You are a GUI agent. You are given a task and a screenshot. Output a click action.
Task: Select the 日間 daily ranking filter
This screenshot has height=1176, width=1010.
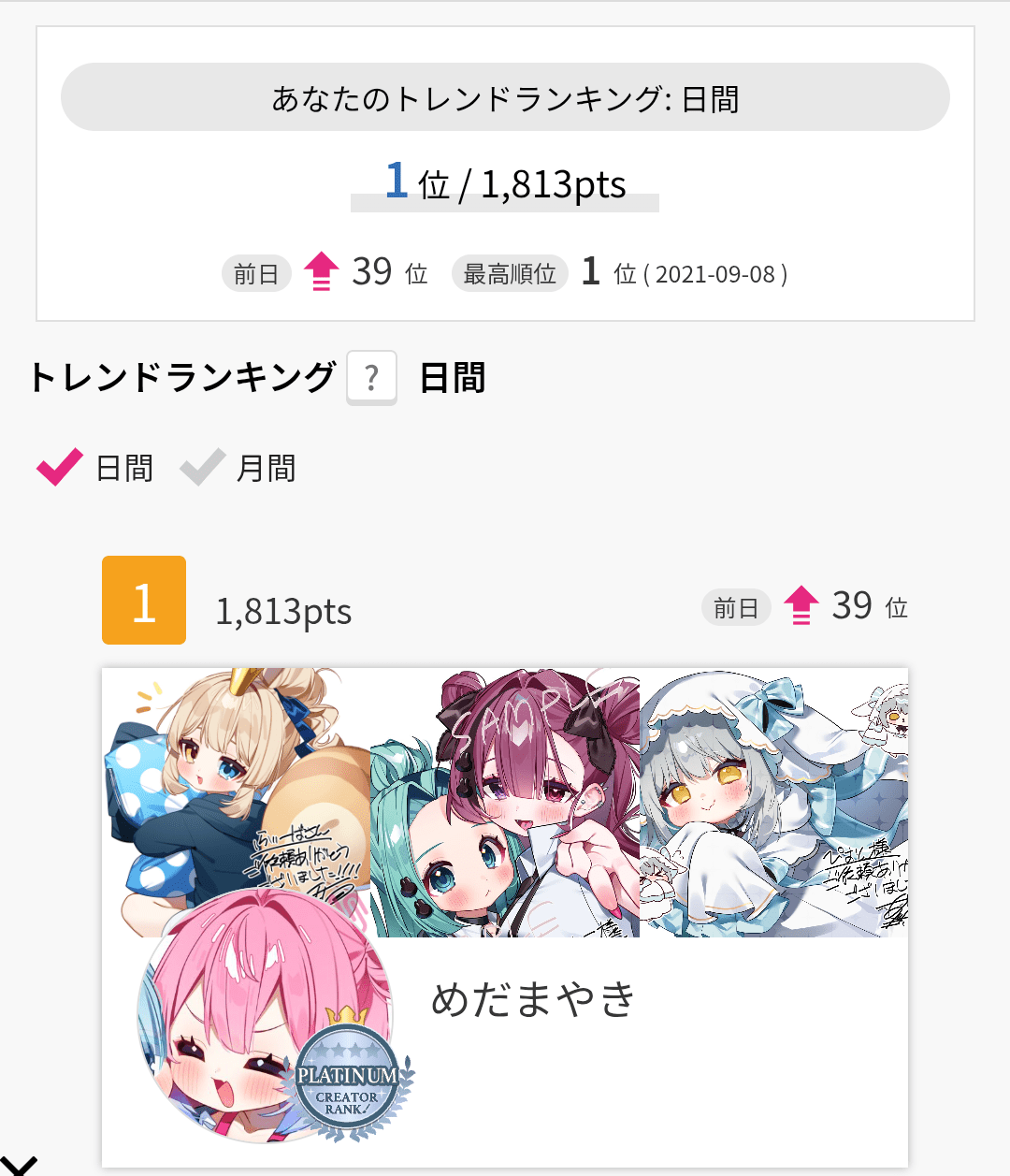pos(95,468)
